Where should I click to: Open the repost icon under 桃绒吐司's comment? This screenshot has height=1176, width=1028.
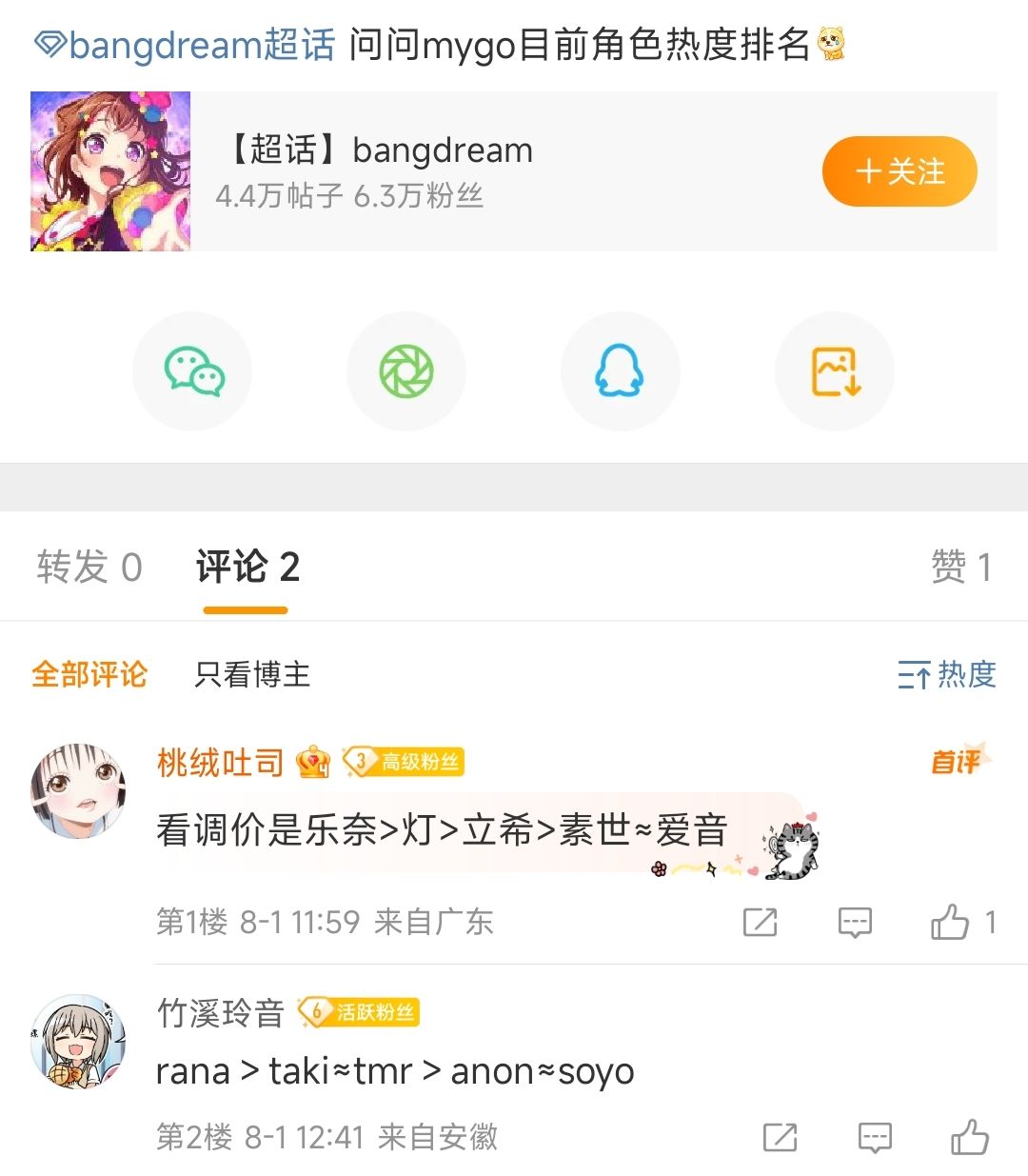[x=759, y=921]
